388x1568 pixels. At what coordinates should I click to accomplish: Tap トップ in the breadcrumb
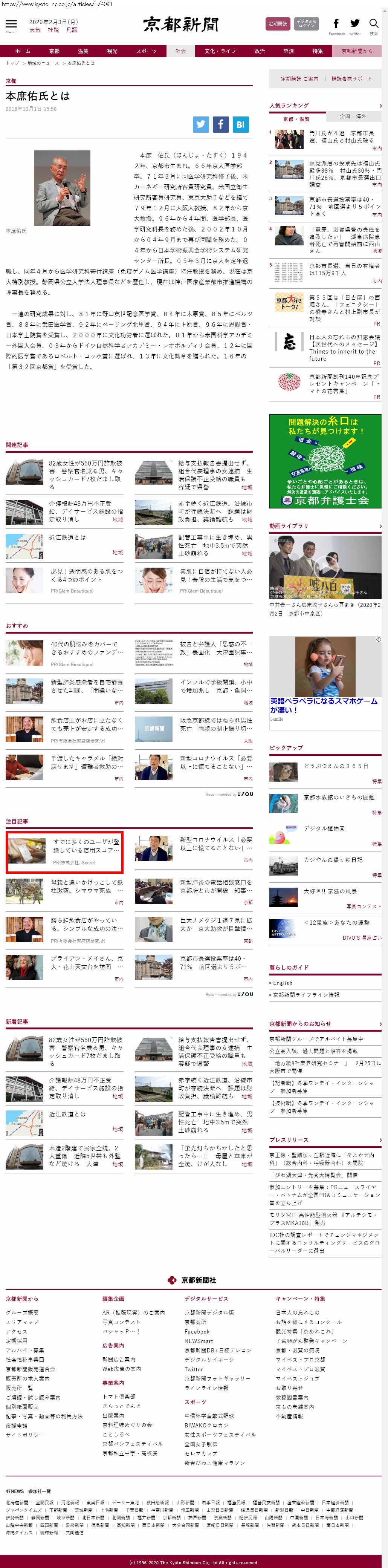pos(12,63)
